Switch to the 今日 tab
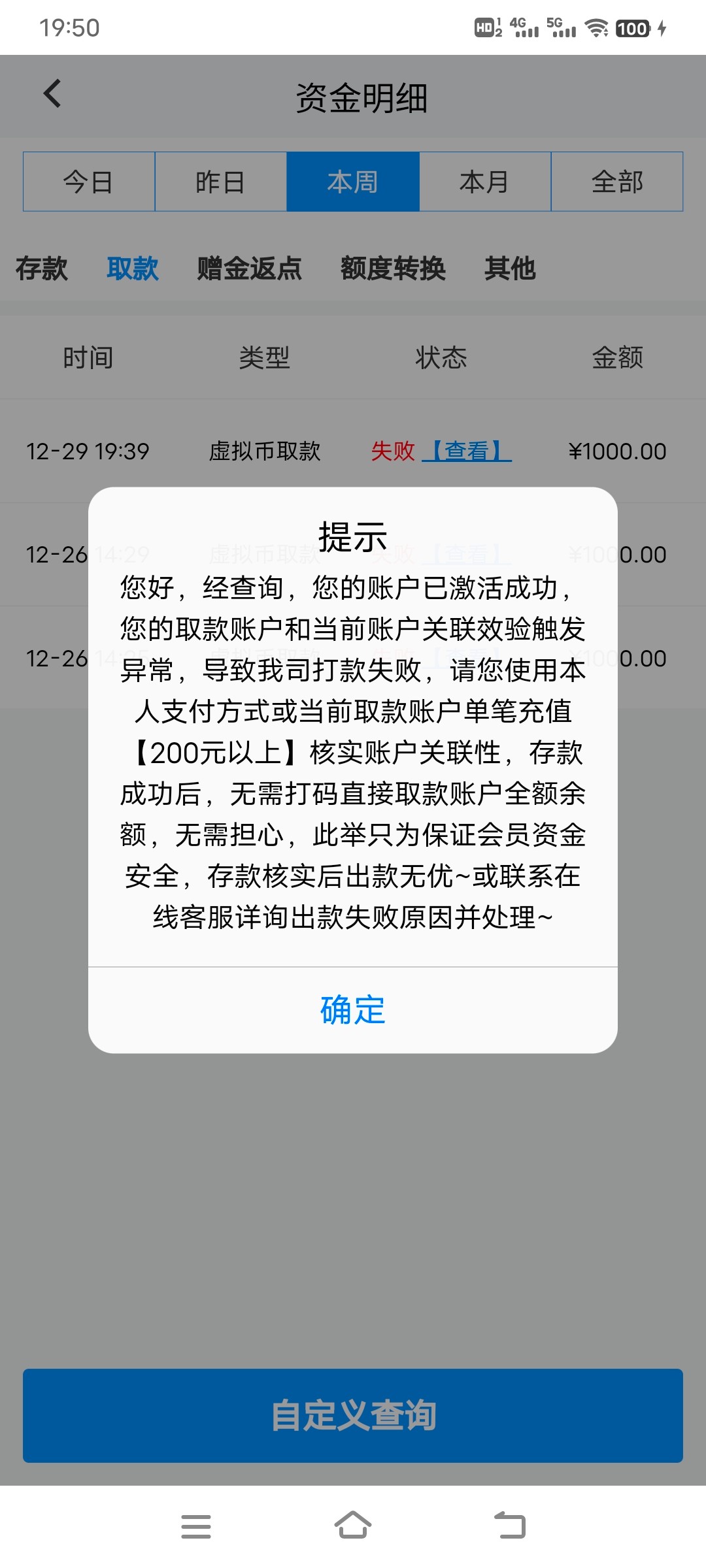The height and width of the screenshot is (1568, 706). point(88,182)
